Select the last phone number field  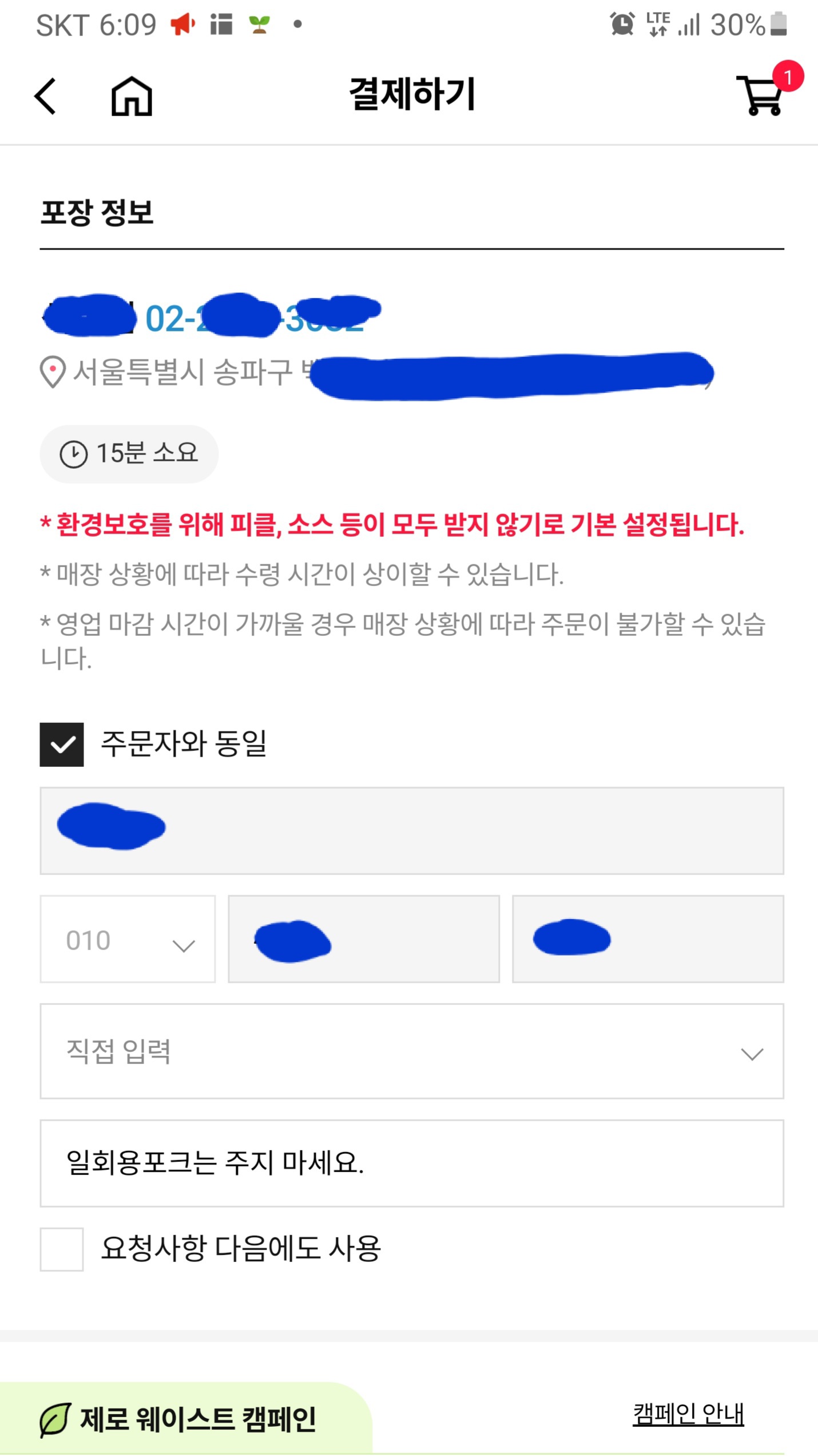pyautogui.click(x=648, y=939)
